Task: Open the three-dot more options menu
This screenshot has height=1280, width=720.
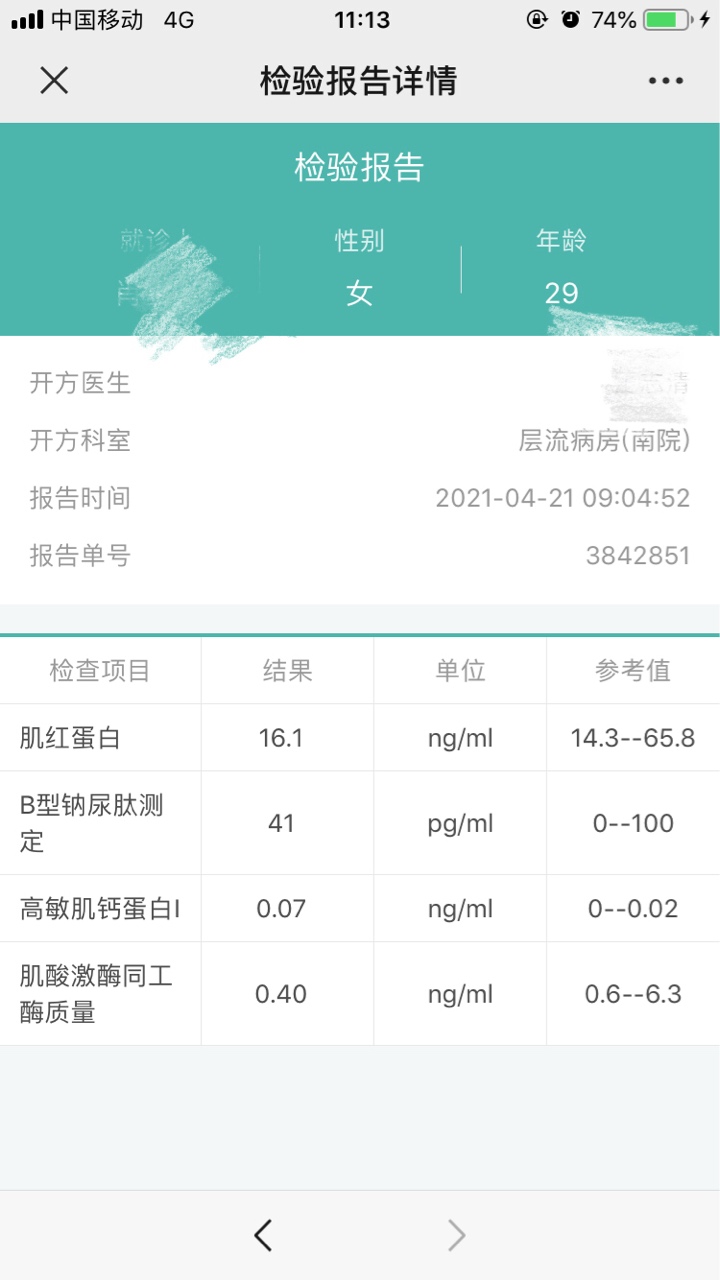Action: click(666, 81)
